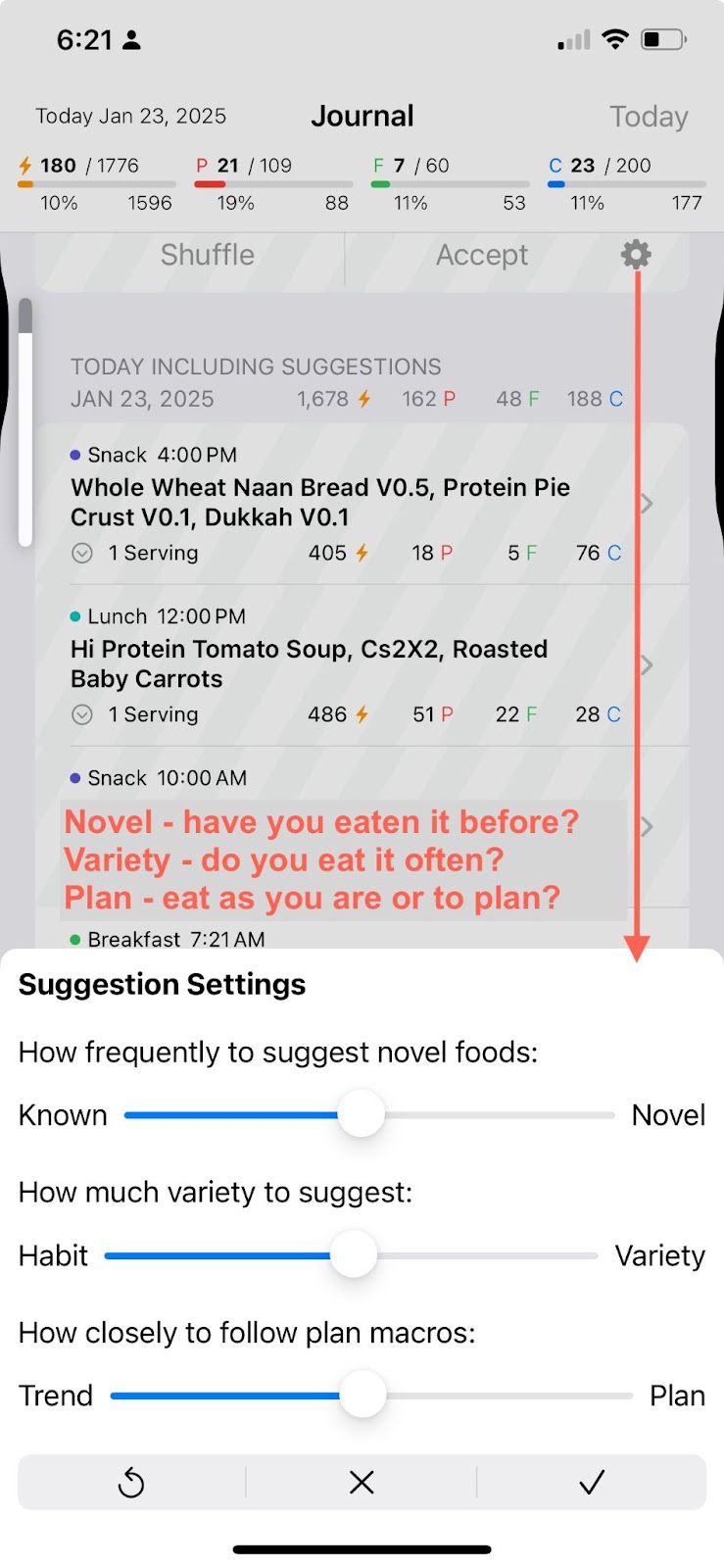
Task: Reset suggestion settings with the undo arrow
Action: [131, 1483]
